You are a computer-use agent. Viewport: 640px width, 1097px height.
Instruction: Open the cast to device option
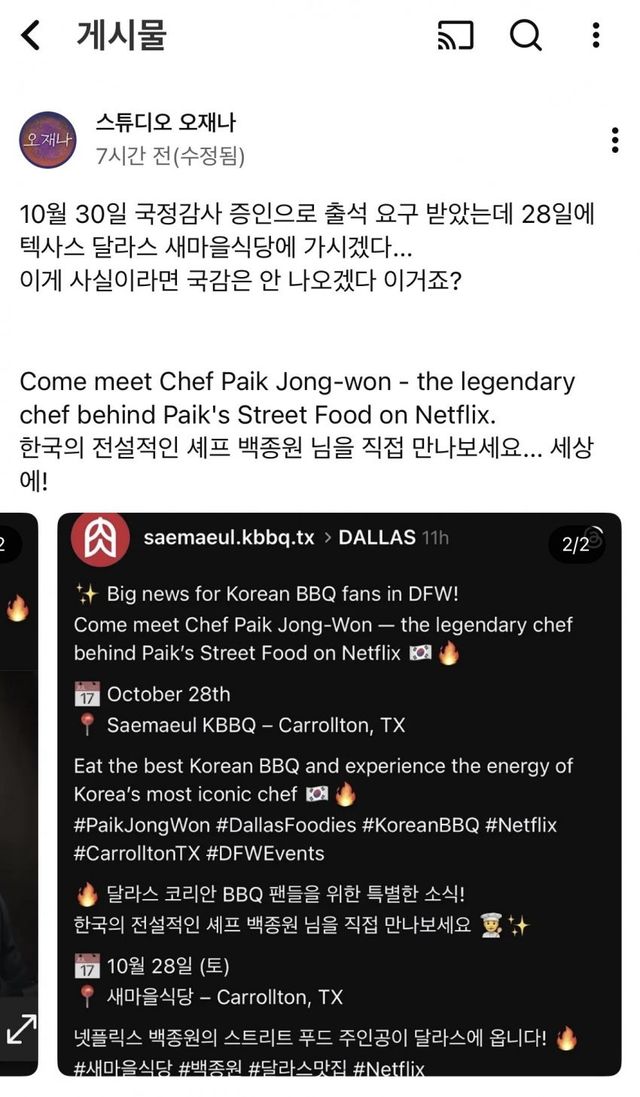point(456,36)
